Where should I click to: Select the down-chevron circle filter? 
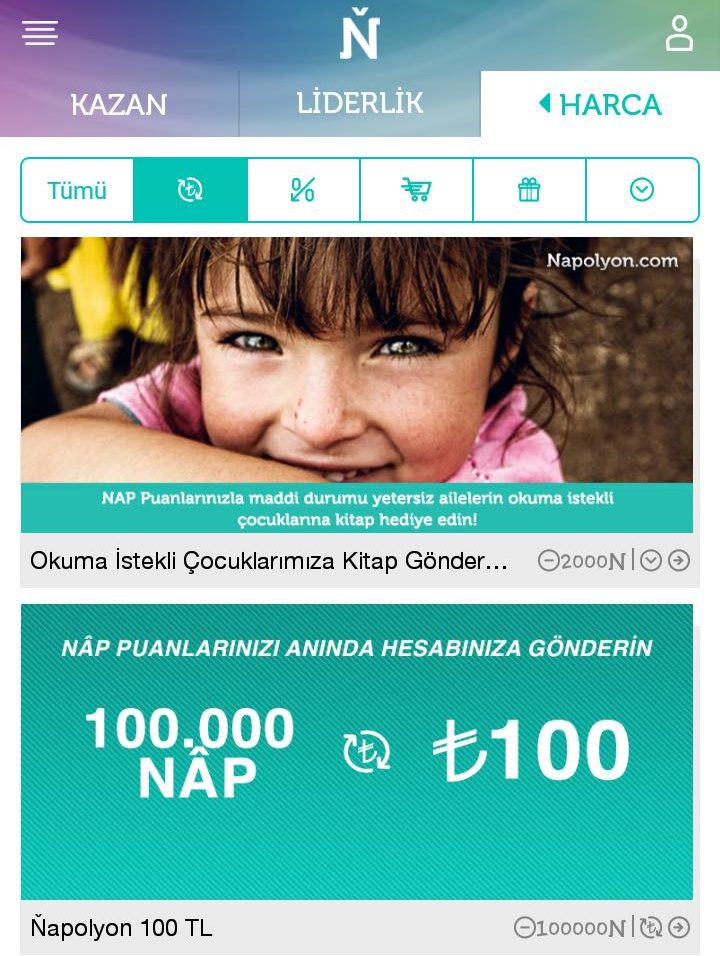[x=642, y=190]
